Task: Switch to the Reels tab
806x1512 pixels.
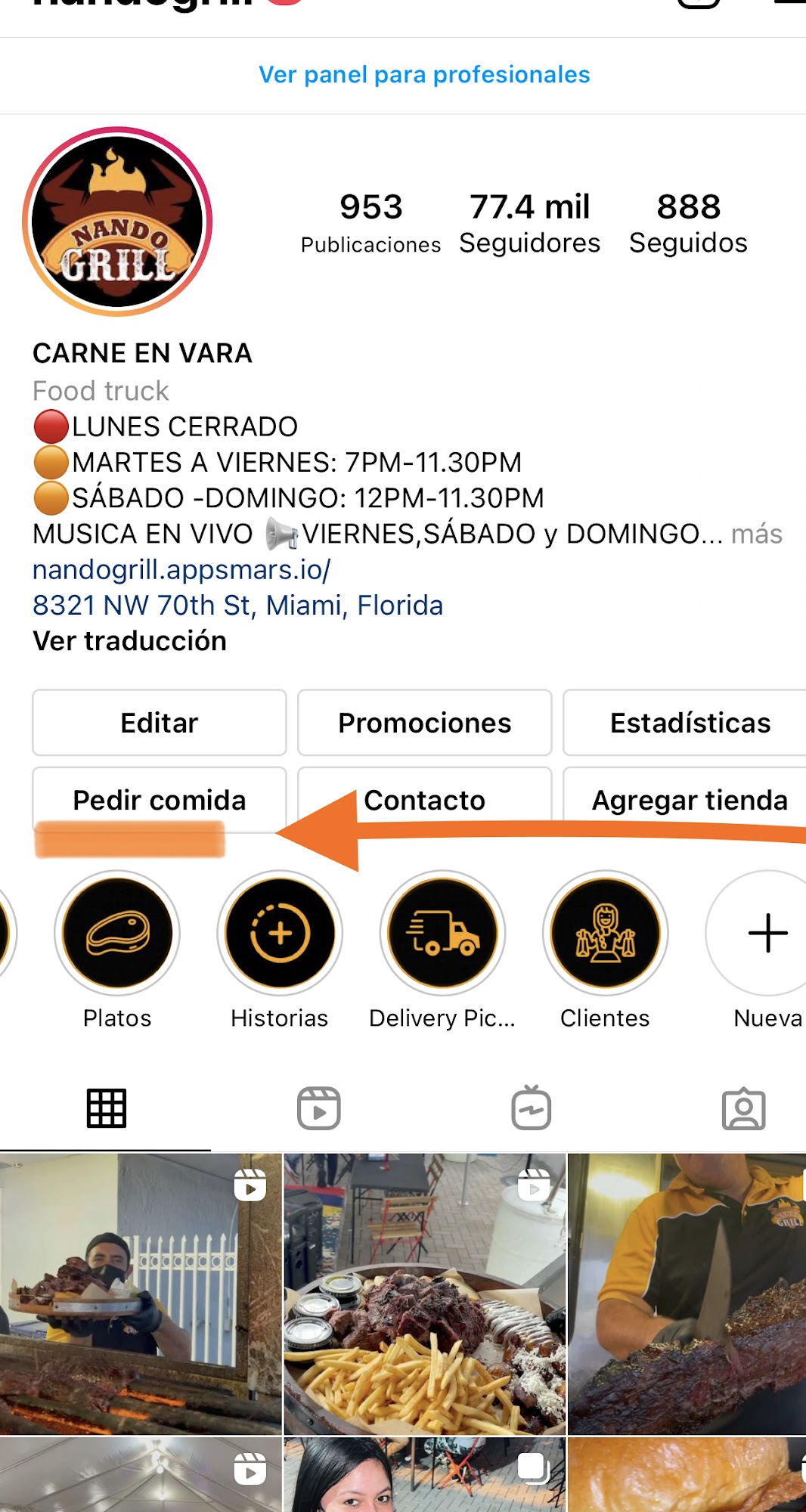Action: [318, 1109]
